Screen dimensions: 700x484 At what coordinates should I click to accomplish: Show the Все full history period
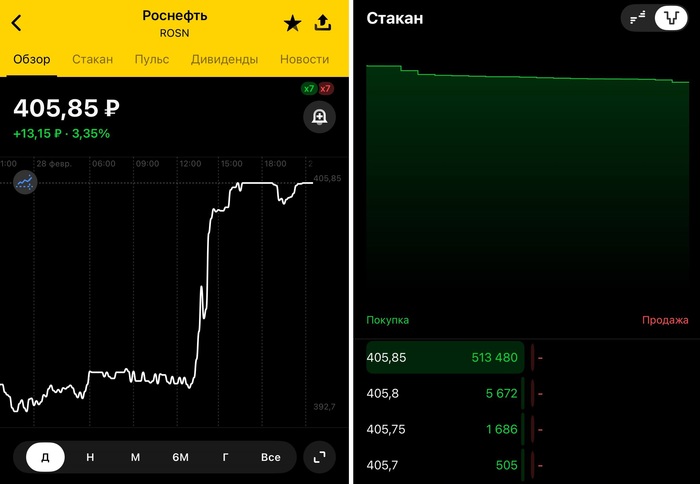tap(270, 457)
